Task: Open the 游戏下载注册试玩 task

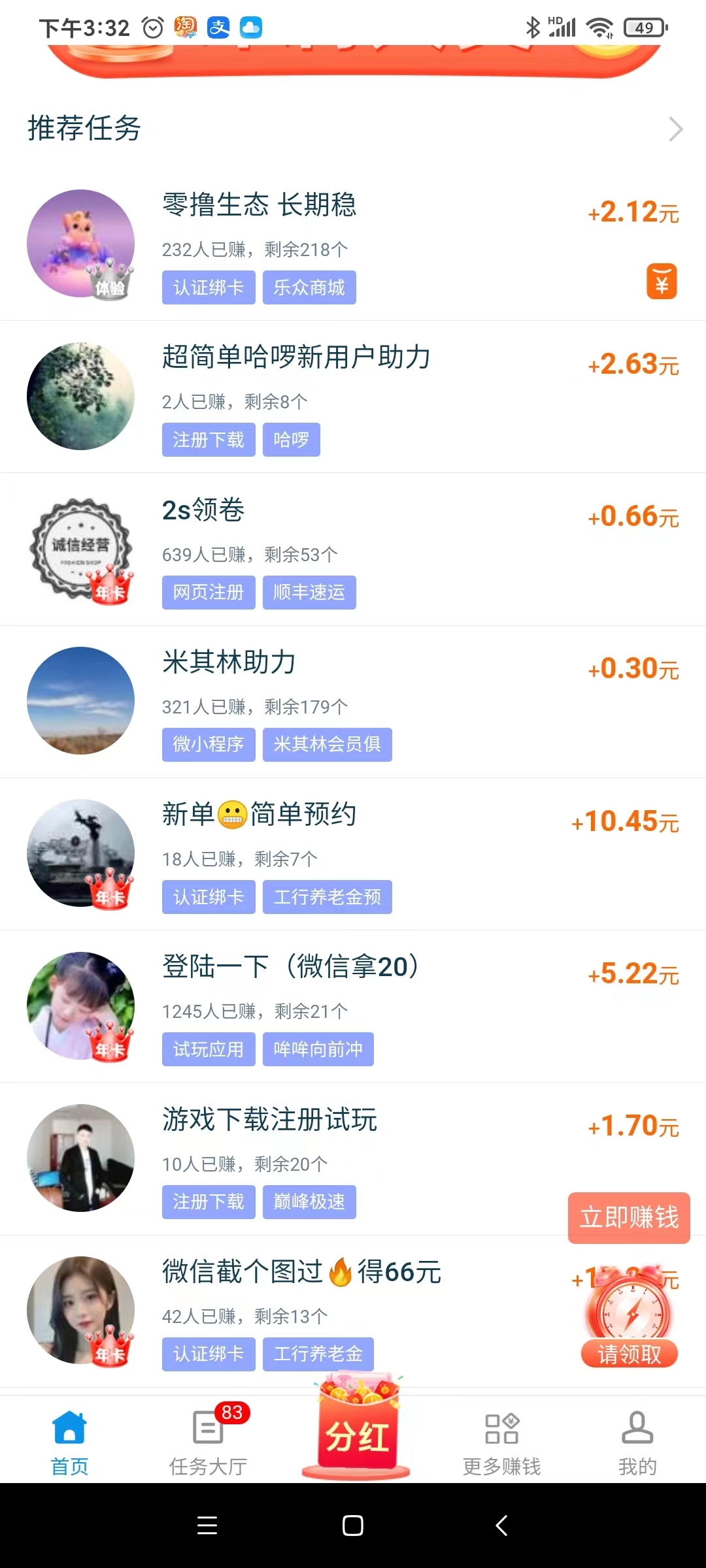Action: (269, 1120)
